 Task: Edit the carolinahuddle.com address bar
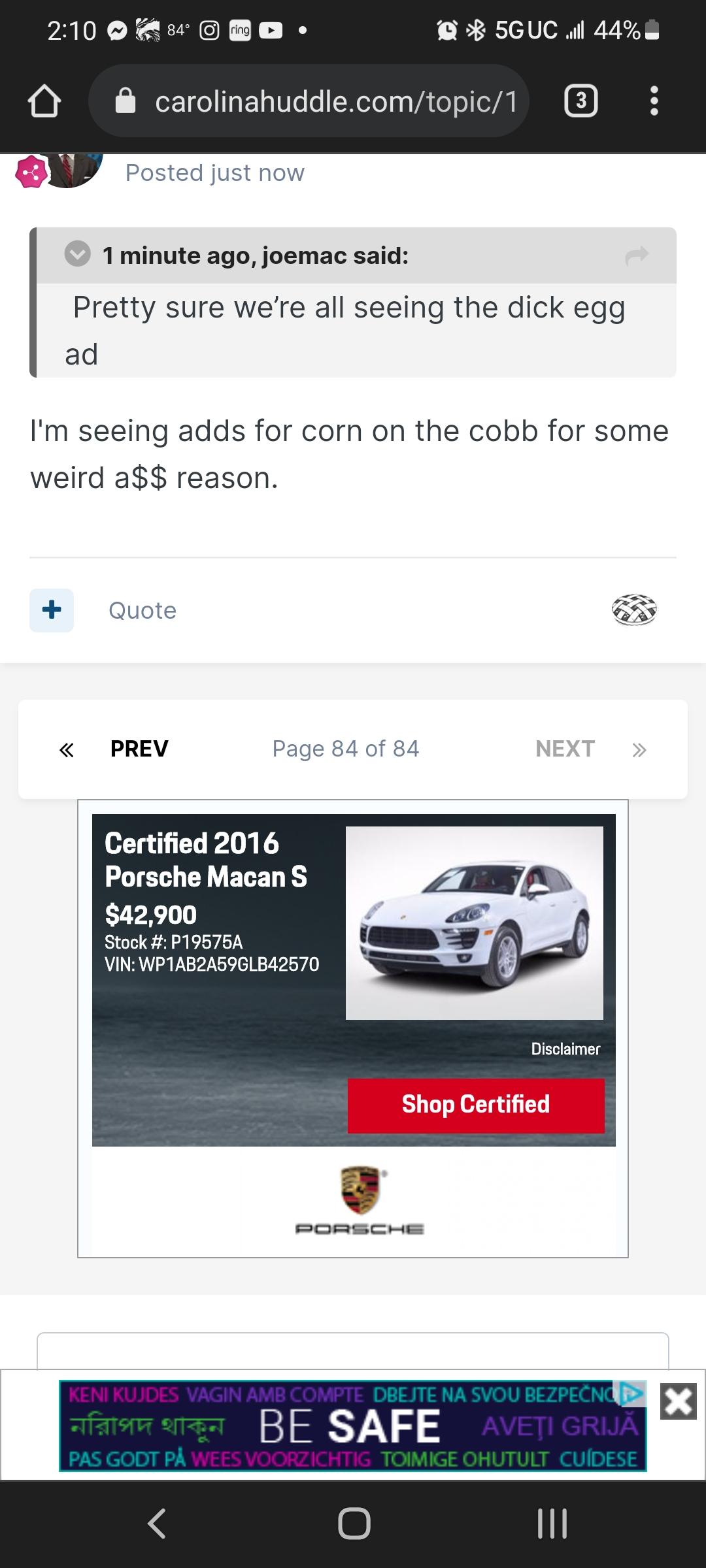point(320,101)
